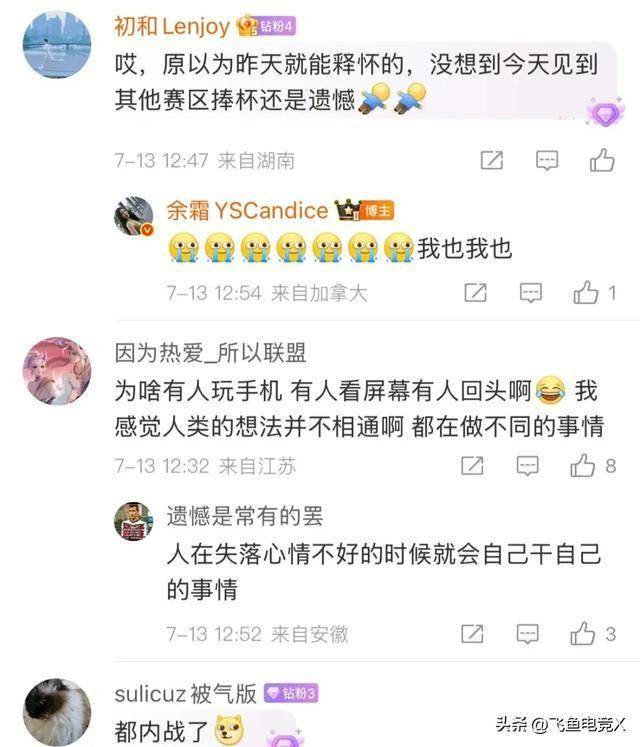Reply to 初和 Lenjoy's comment

[547, 160]
